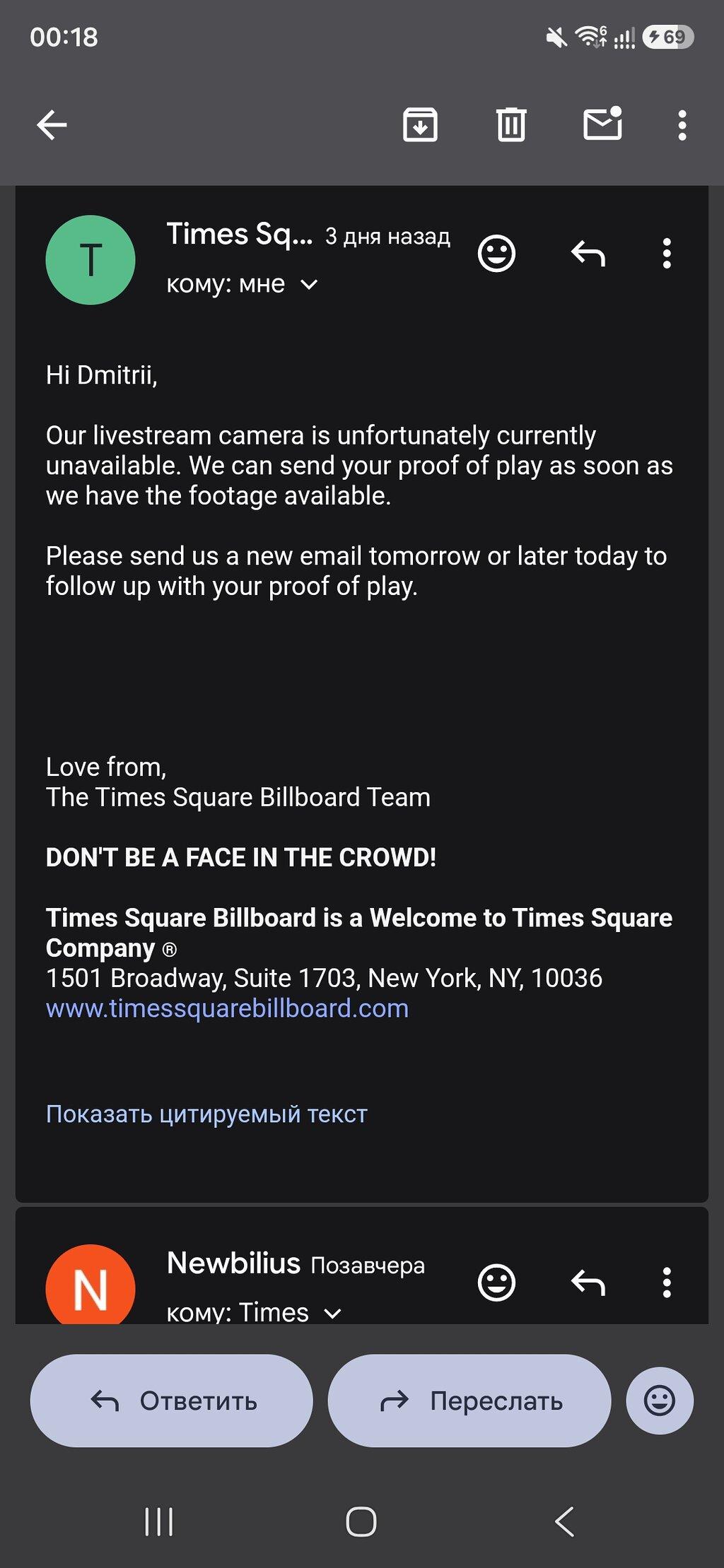Show quoted text via Показать цитируемый текст
This screenshot has width=724, height=1568.
pos(206,1114)
